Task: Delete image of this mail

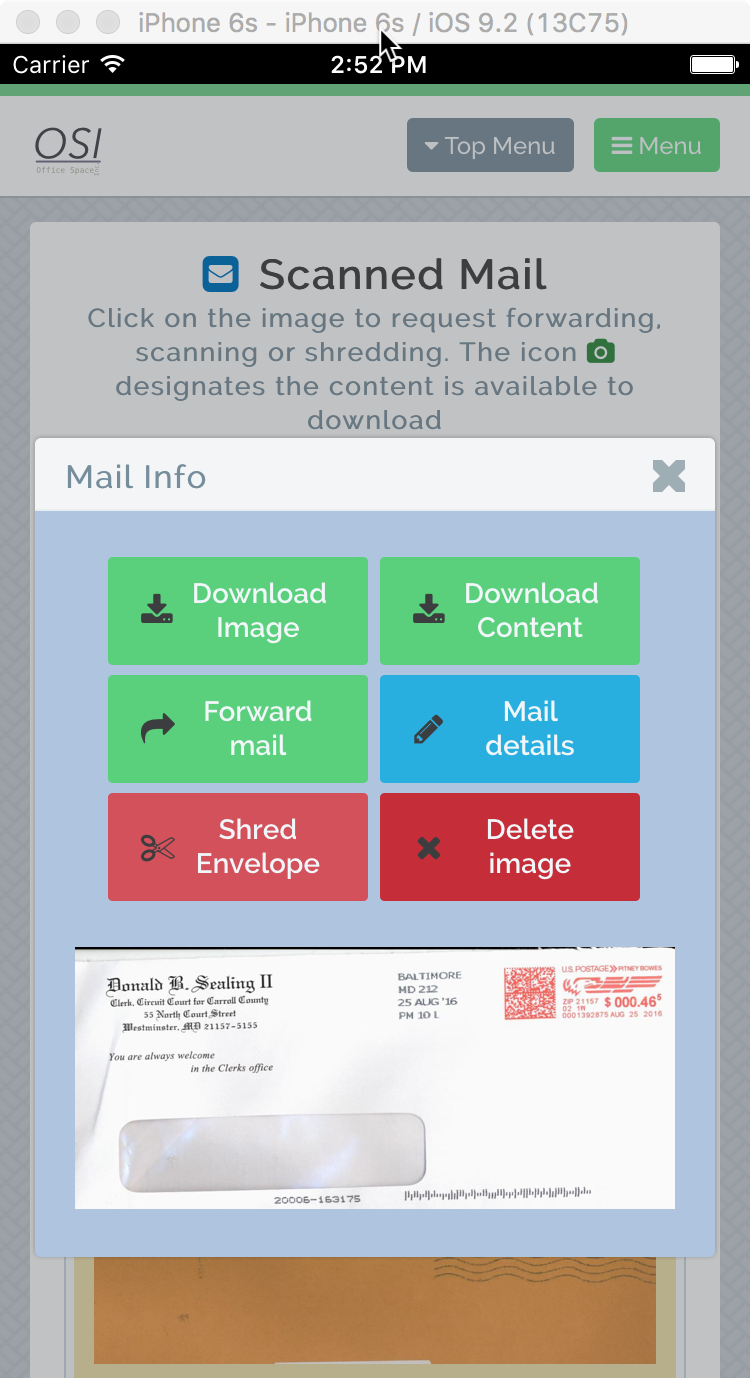Action: point(509,847)
